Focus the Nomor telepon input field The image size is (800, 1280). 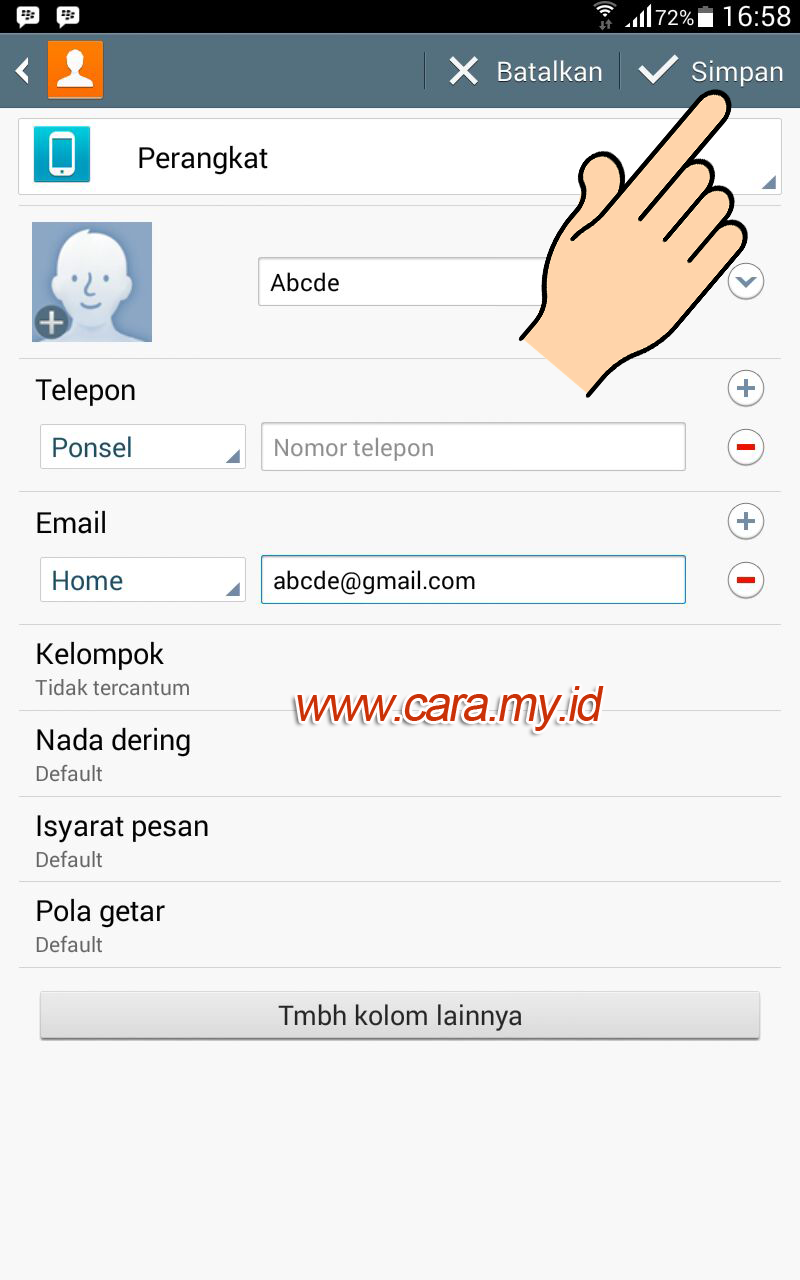(472, 447)
